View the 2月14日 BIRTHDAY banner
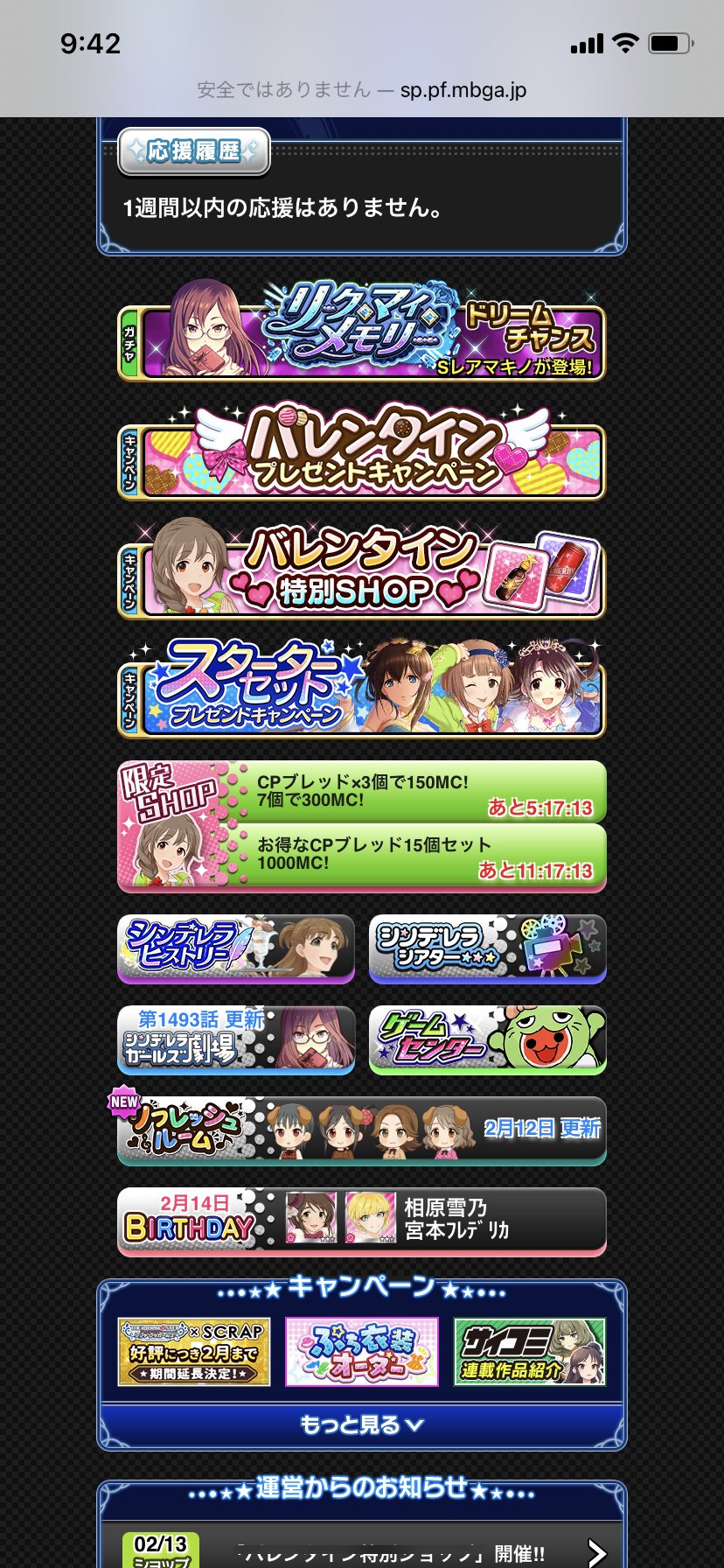724x1568 pixels. pyautogui.click(x=361, y=1220)
